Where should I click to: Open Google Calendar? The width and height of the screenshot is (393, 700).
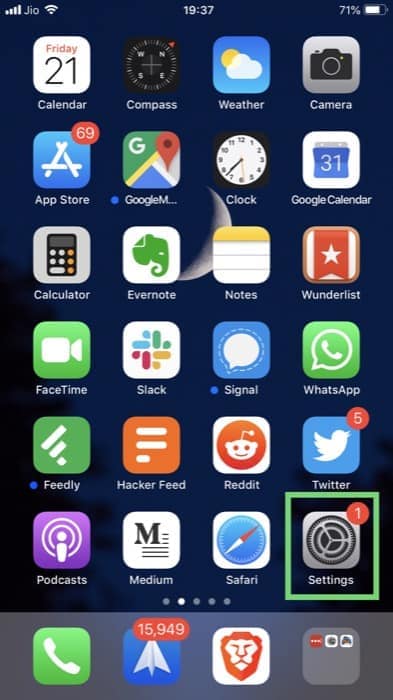coord(330,160)
